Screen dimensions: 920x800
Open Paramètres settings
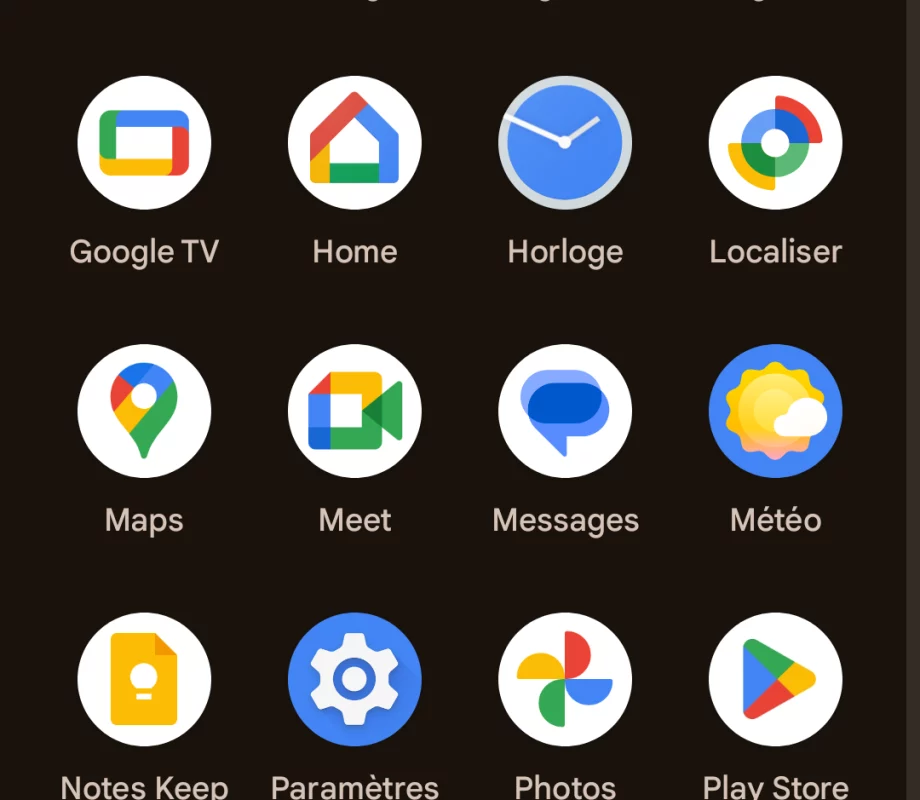coord(355,679)
